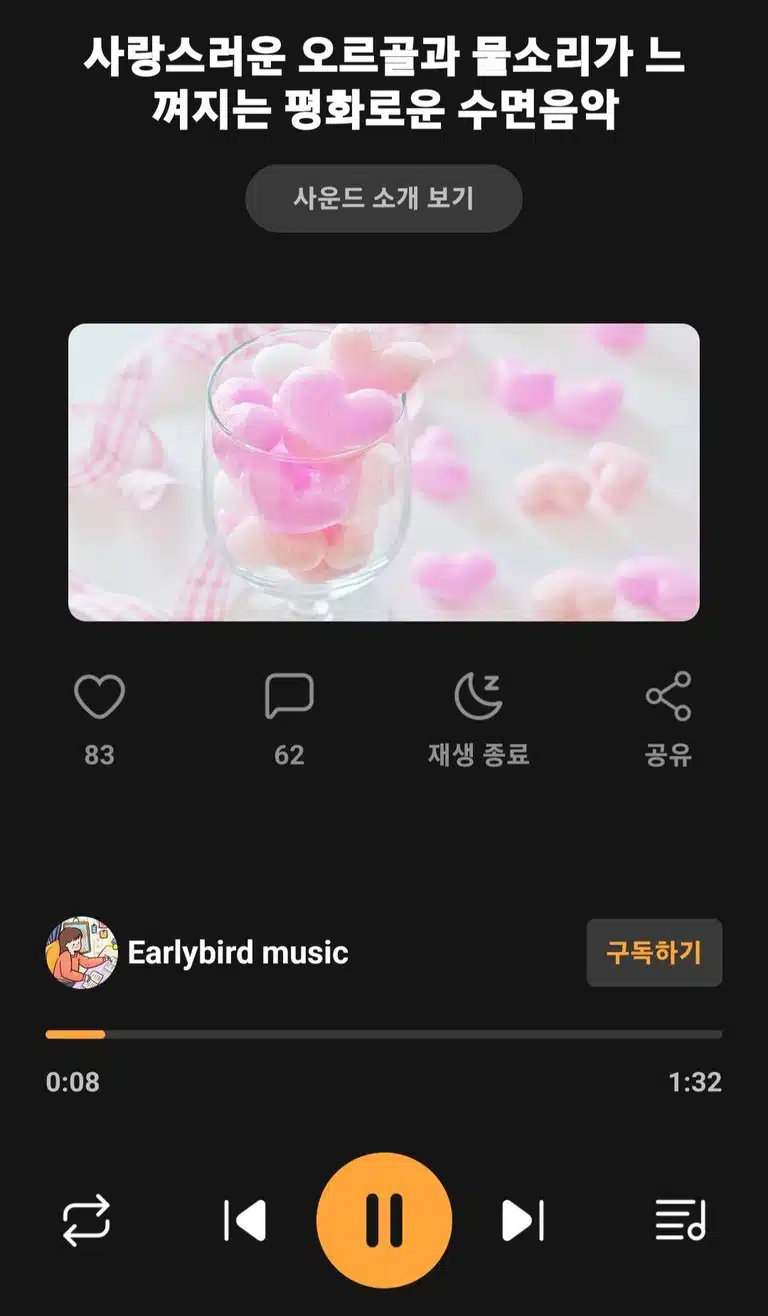The image size is (768, 1316).
Task: Tap the playback progress bar to seek
Action: tap(384, 1034)
